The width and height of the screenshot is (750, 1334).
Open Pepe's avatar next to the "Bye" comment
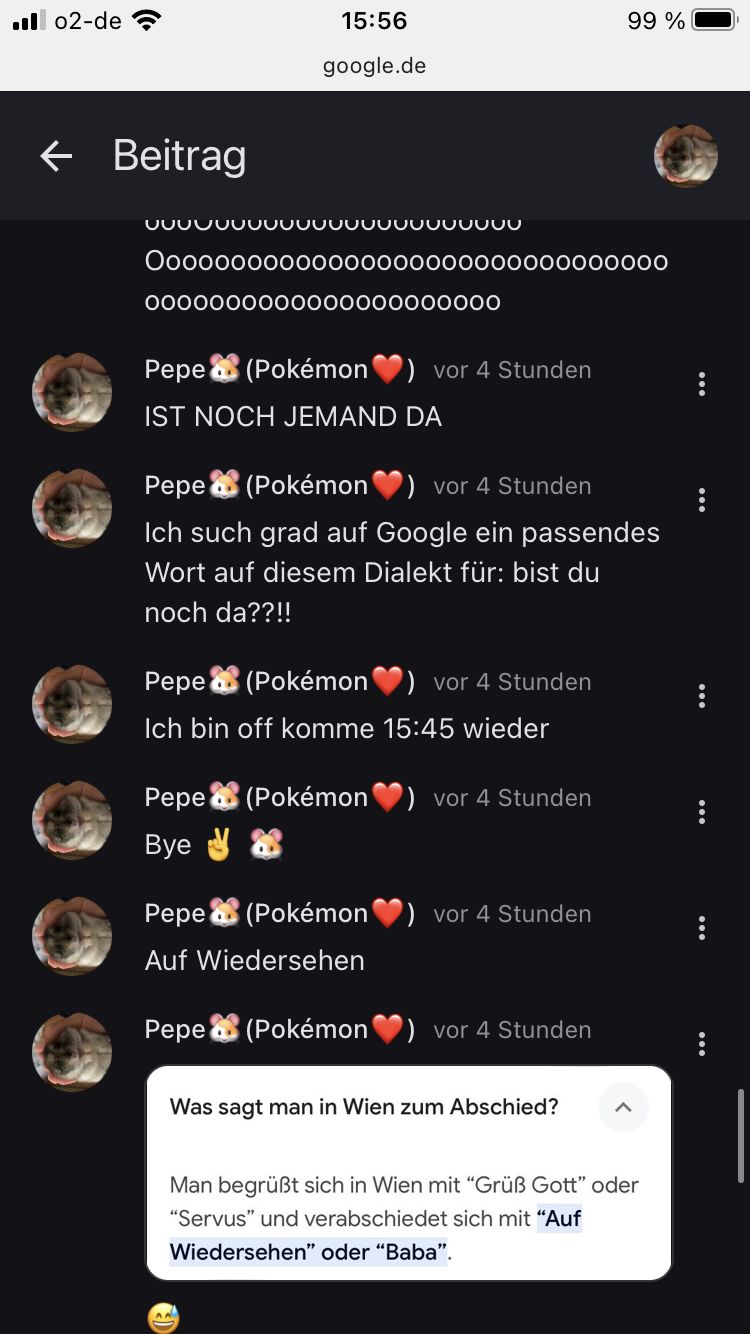[x=72, y=820]
